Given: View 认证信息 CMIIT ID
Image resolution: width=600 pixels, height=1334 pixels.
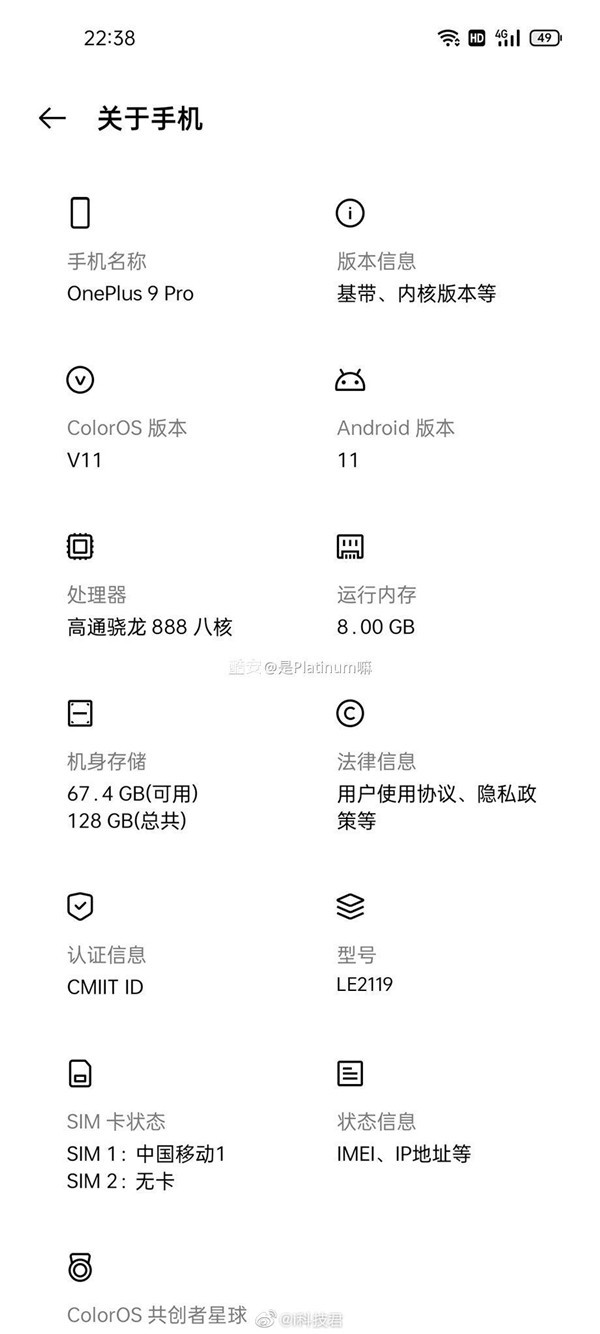Looking at the screenshot, I should [x=105, y=971].
